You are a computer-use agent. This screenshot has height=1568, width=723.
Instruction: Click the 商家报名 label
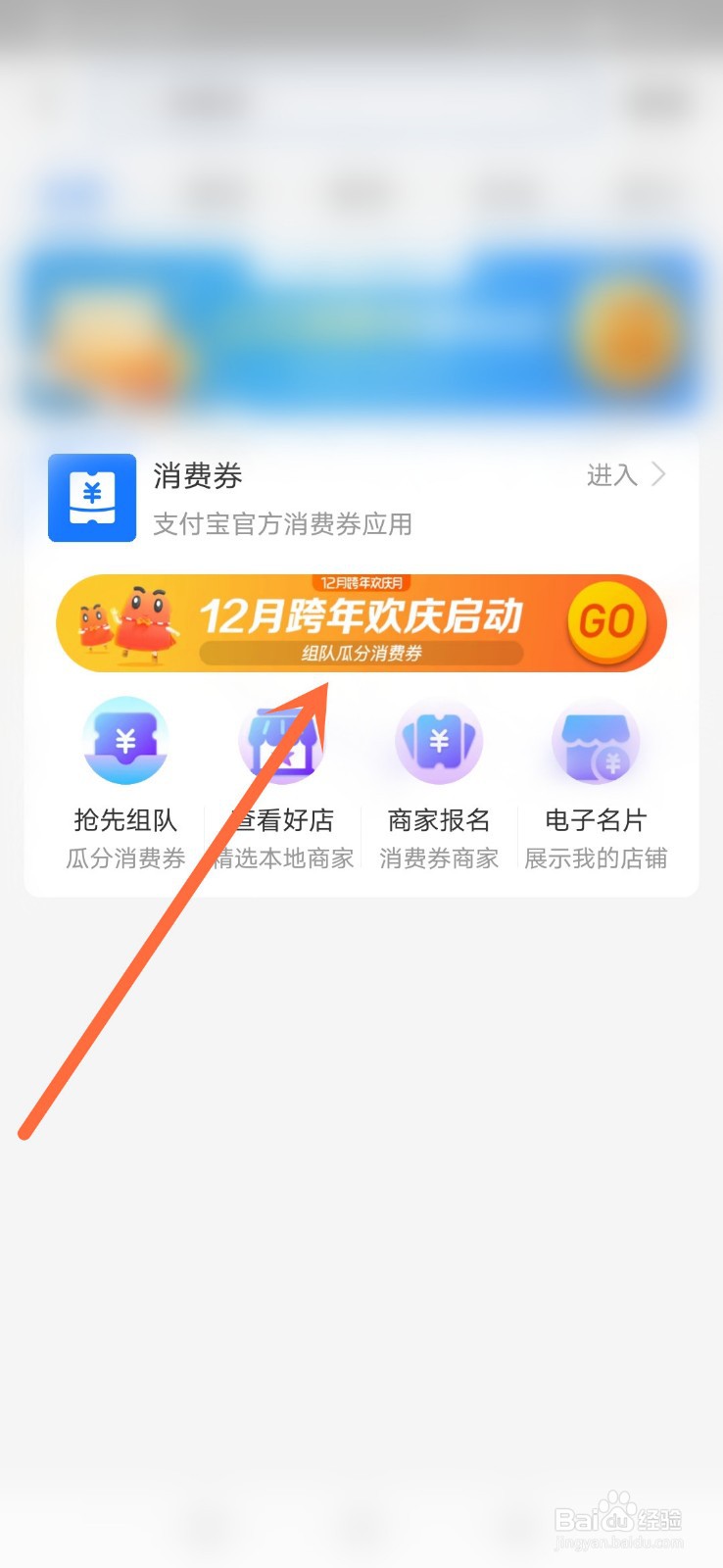(439, 821)
